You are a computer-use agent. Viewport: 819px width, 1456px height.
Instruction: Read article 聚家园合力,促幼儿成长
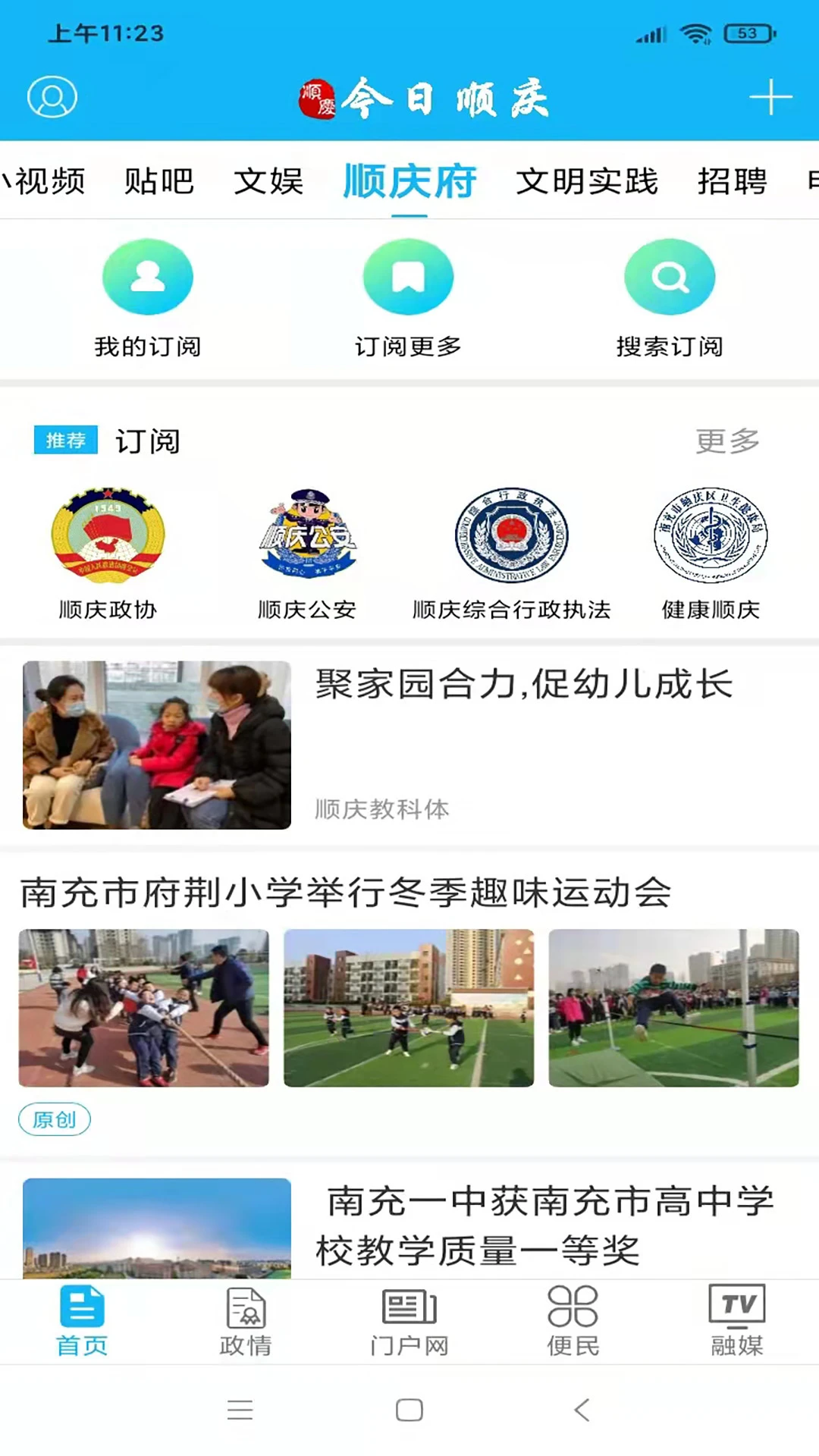pyautogui.click(x=523, y=684)
